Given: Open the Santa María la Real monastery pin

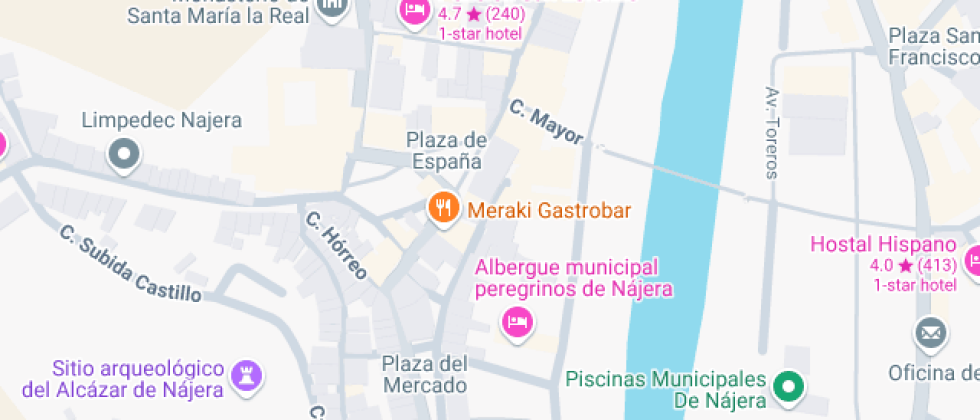Looking at the screenshot, I should (x=331, y=8).
